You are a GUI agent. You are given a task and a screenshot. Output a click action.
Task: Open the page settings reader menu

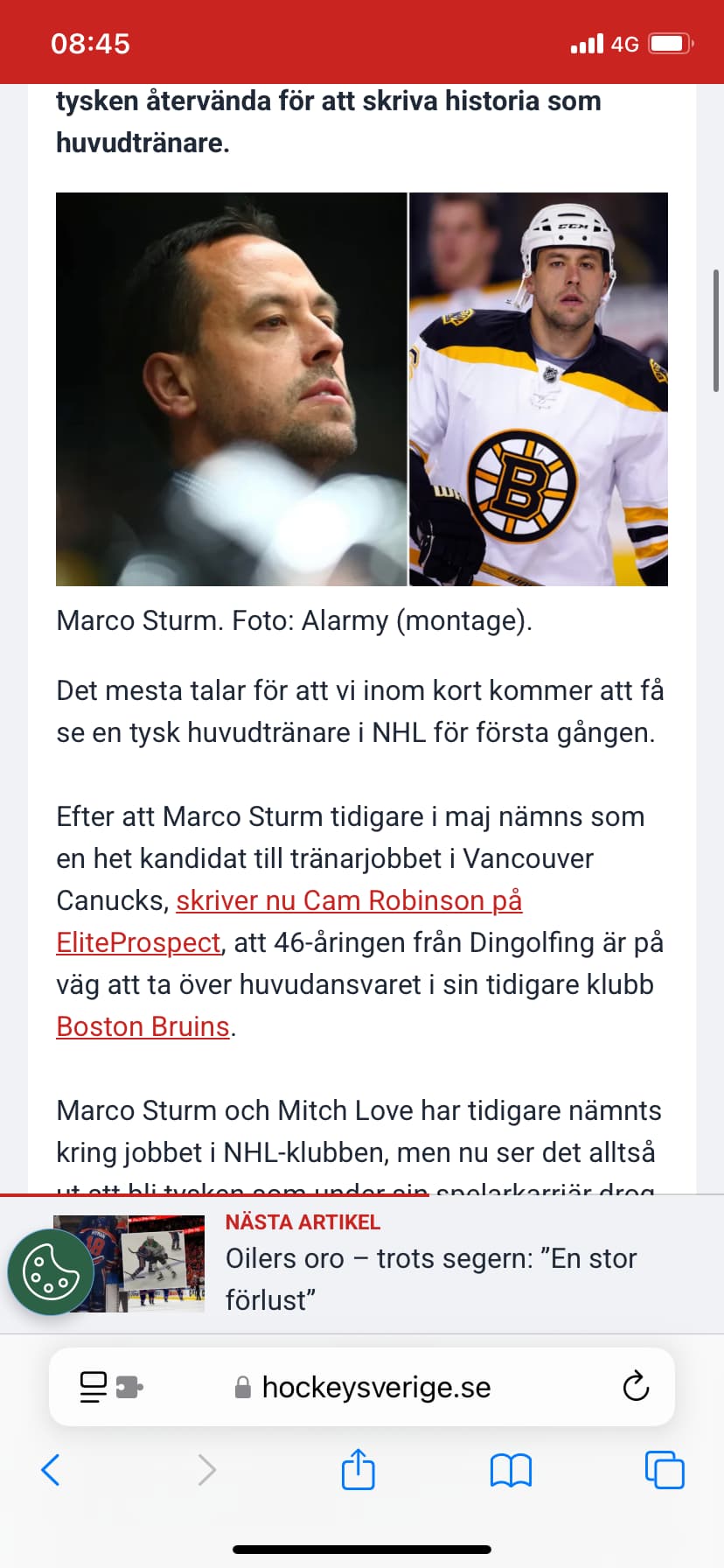pos(111,1387)
